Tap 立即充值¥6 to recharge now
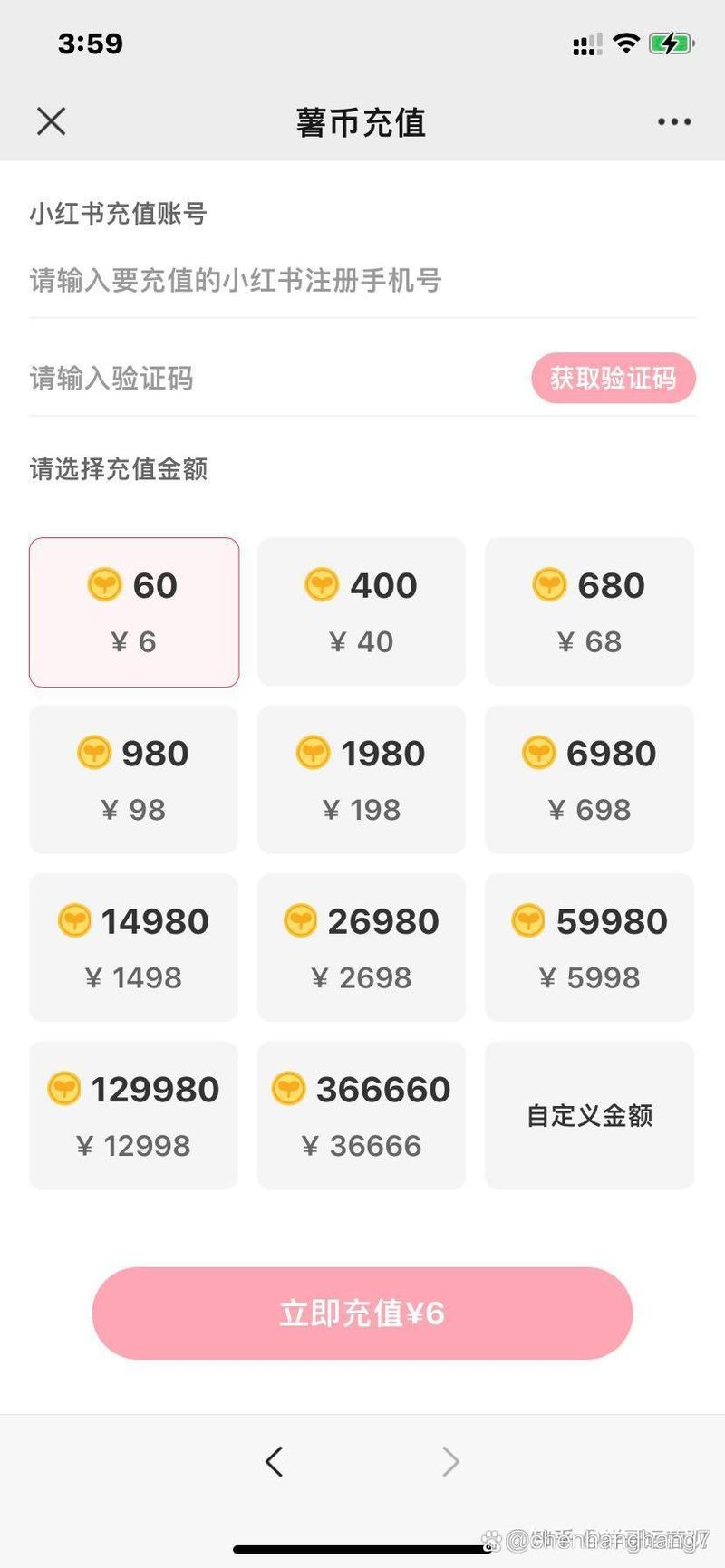The height and width of the screenshot is (1568, 725). pos(362,1313)
